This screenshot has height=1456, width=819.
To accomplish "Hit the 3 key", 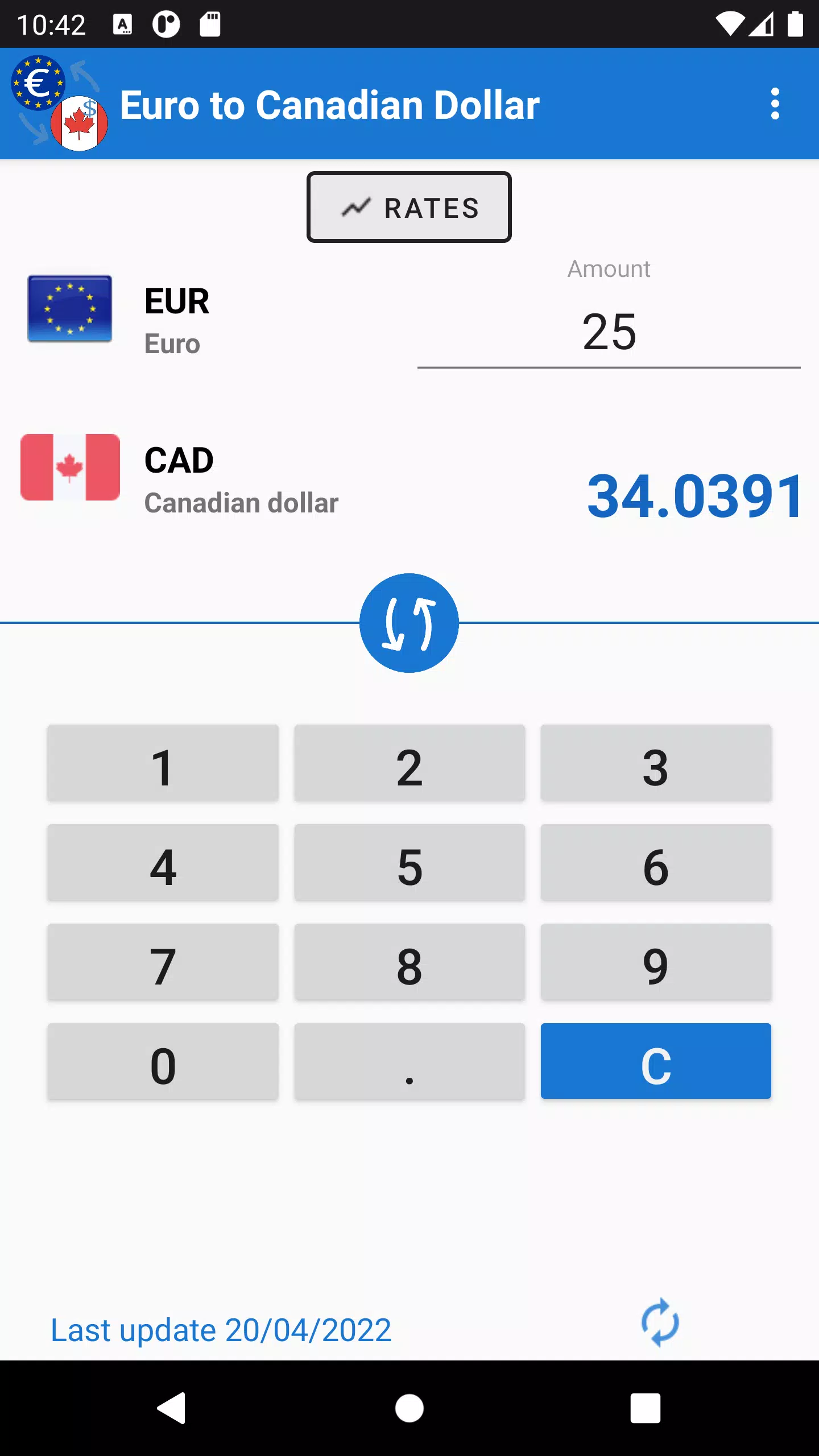I will pyautogui.click(x=656, y=763).
